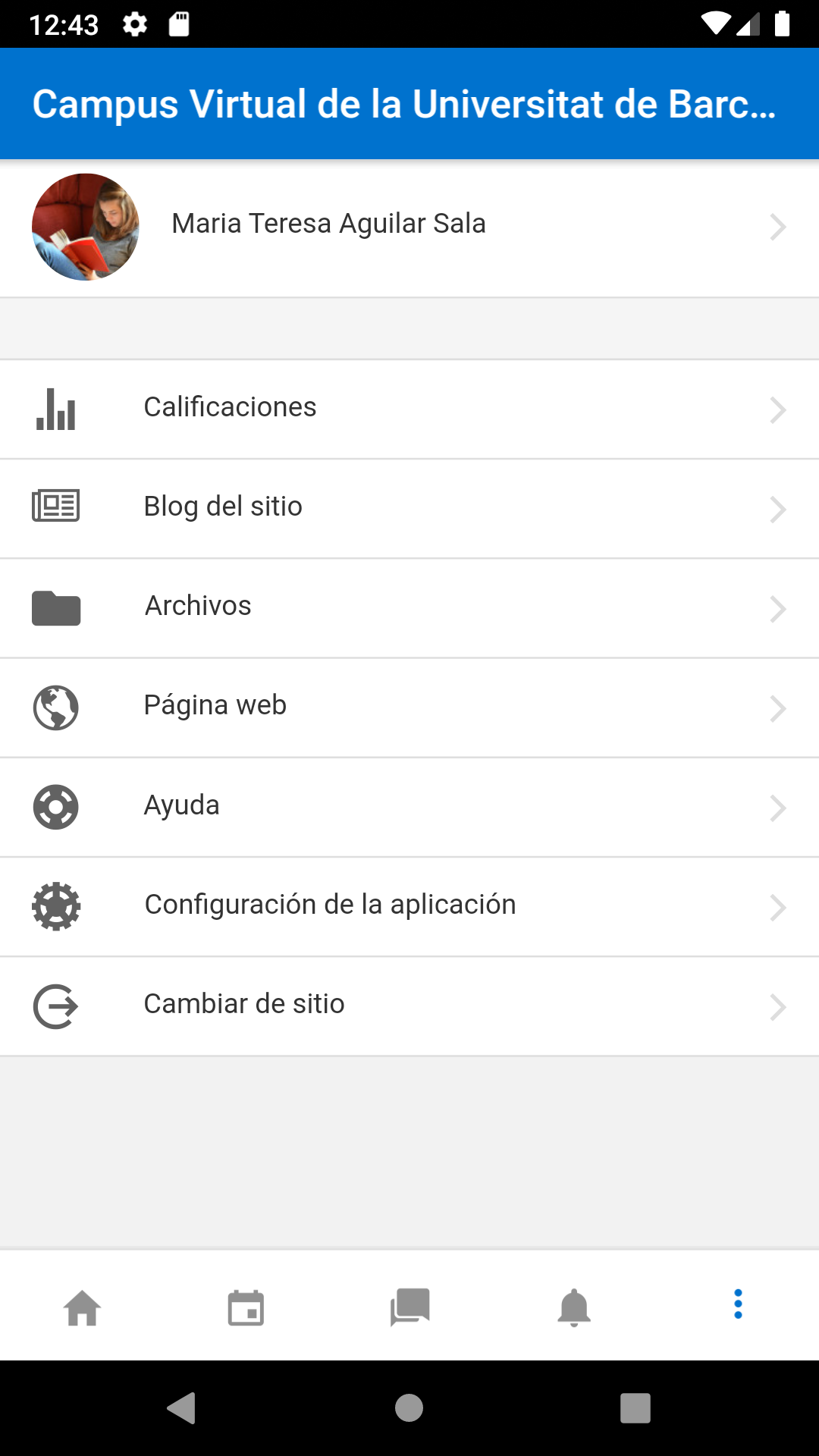
Task: Select the three-dot more tab
Action: [x=737, y=1304]
